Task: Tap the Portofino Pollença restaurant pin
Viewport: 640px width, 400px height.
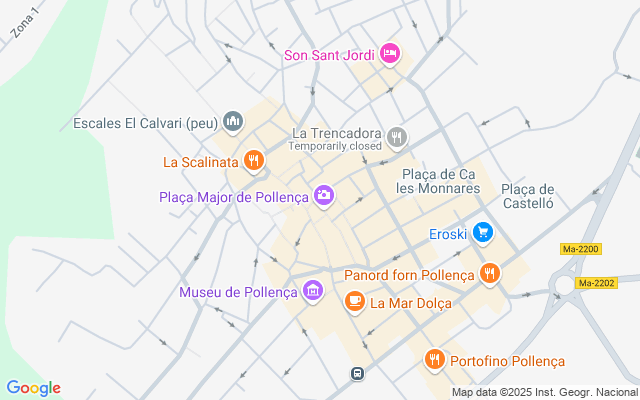Action: coord(434,360)
